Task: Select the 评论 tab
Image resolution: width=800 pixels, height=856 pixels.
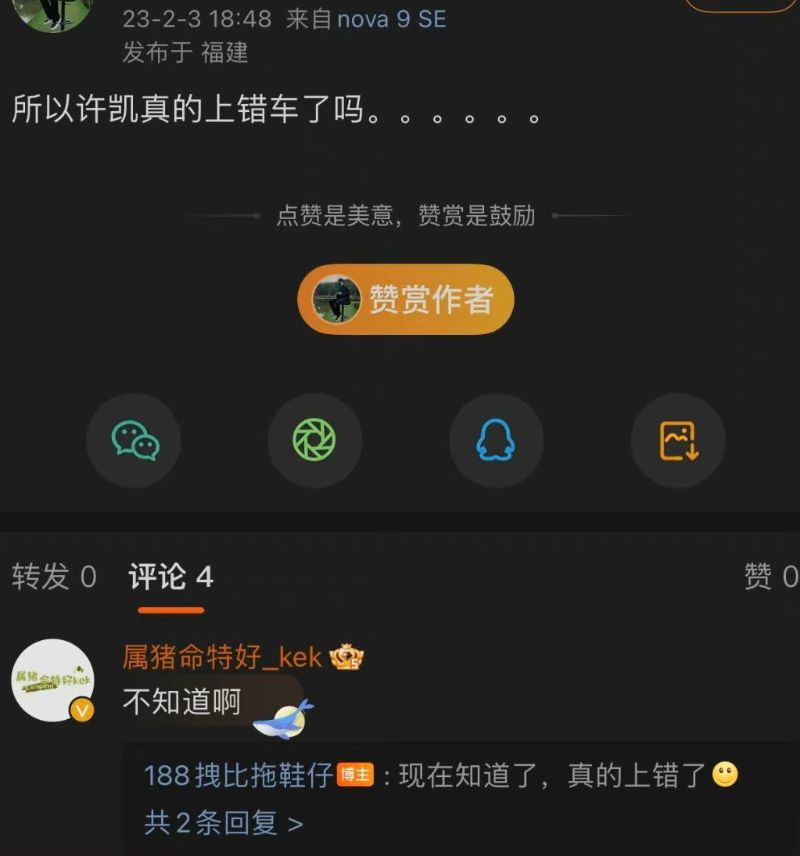Action: click(171, 577)
